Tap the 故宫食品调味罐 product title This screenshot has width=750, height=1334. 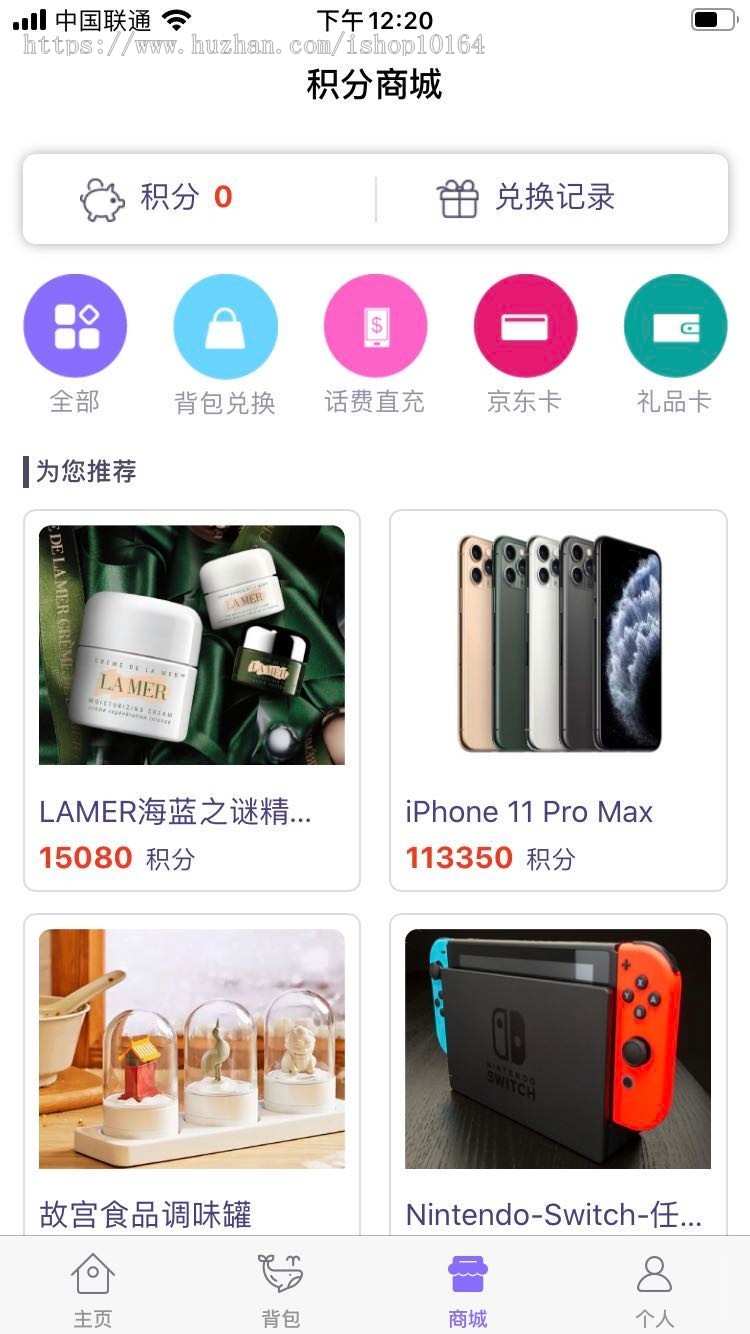tap(146, 1215)
